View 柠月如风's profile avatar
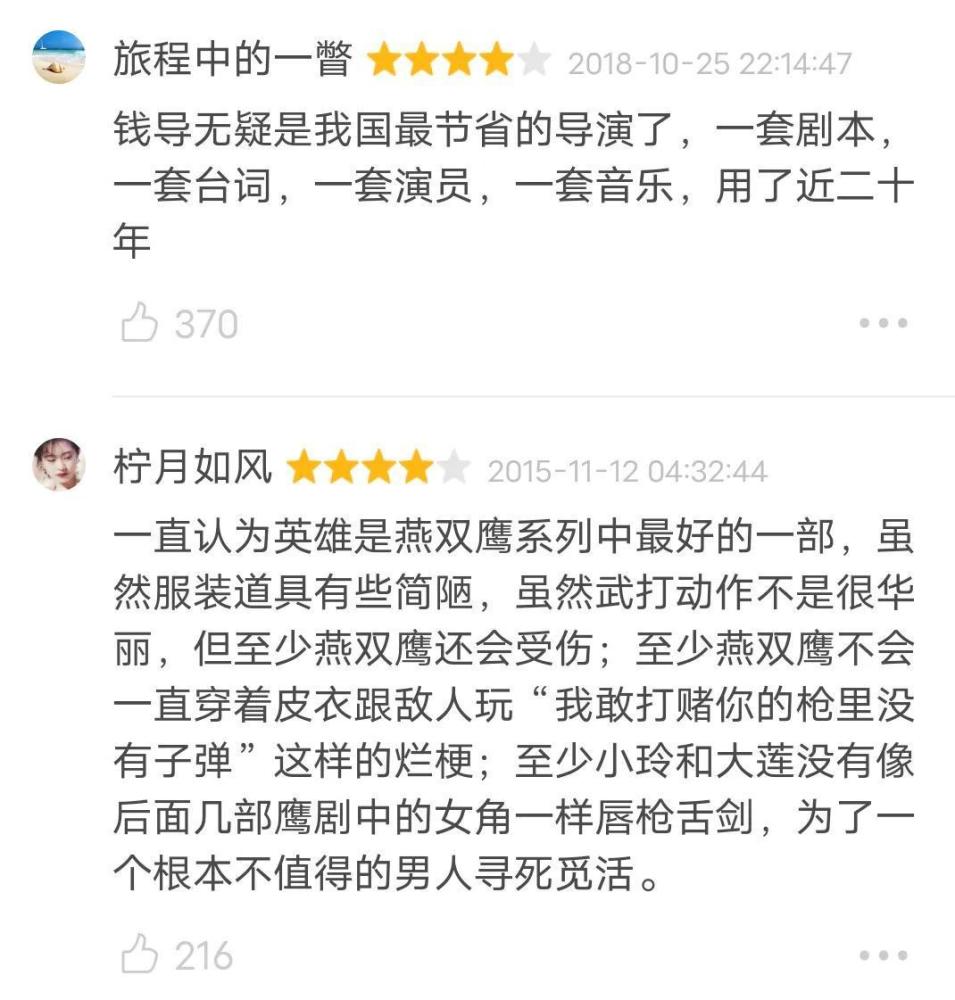 [58, 465]
